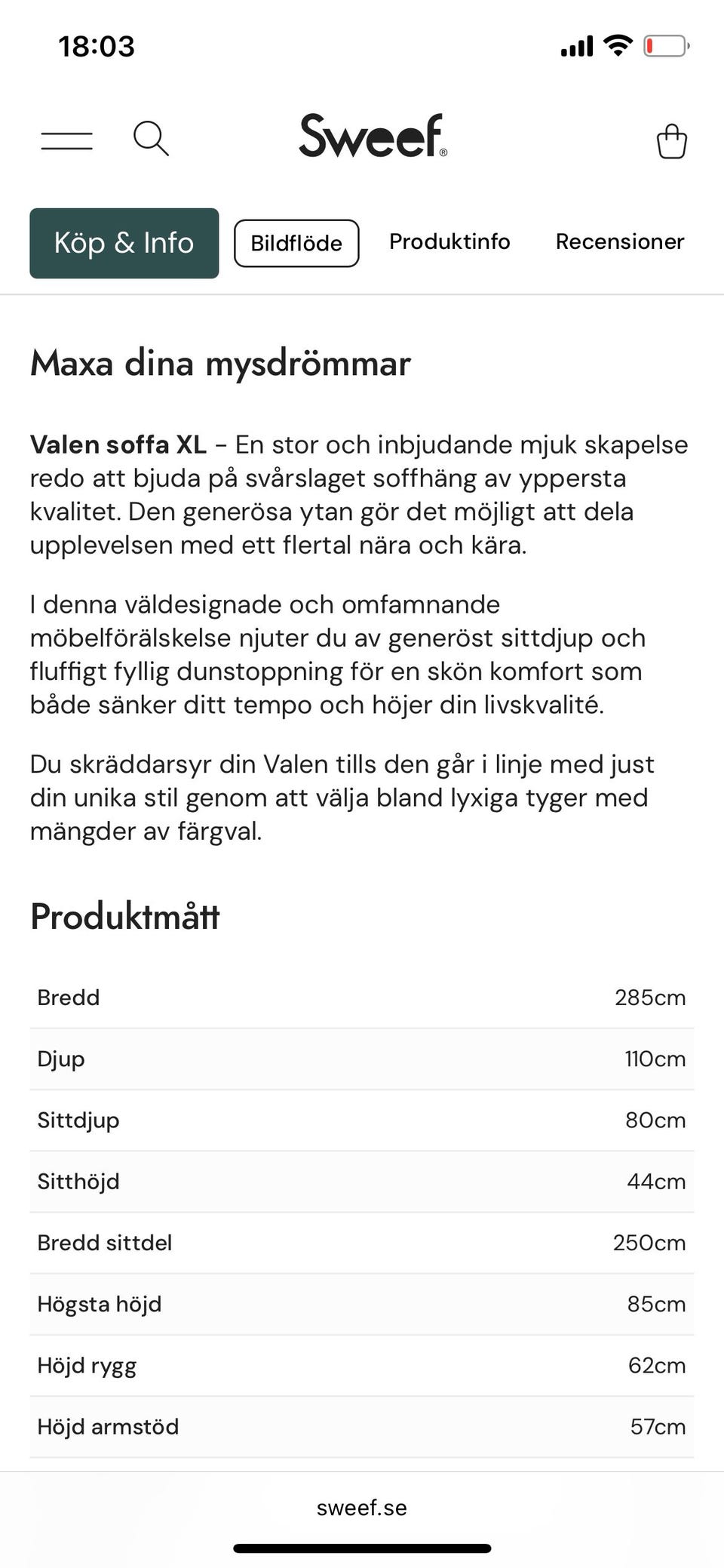This screenshot has width=724, height=1568.
Task: Open the search magnifier
Action: click(x=151, y=139)
